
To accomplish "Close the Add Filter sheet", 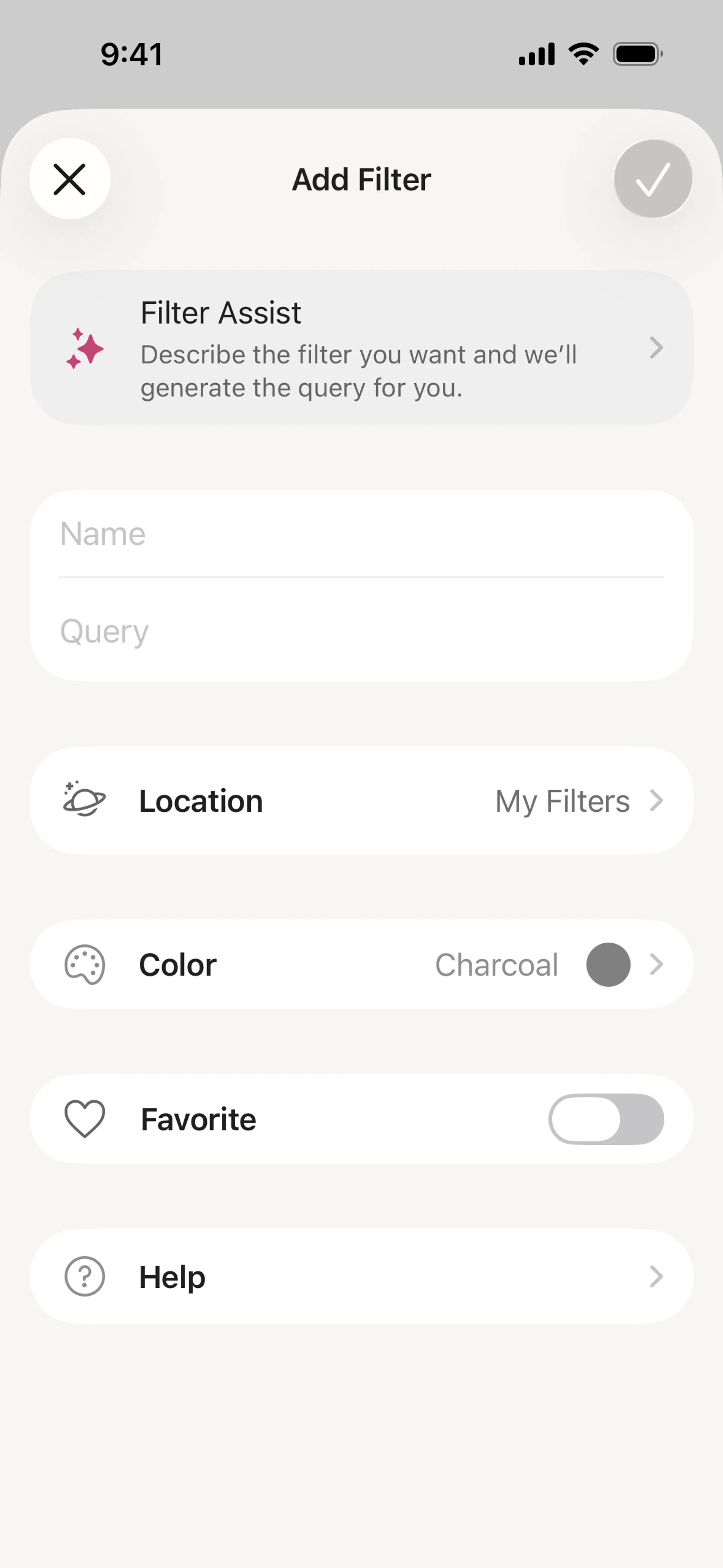I will point(70,180).
